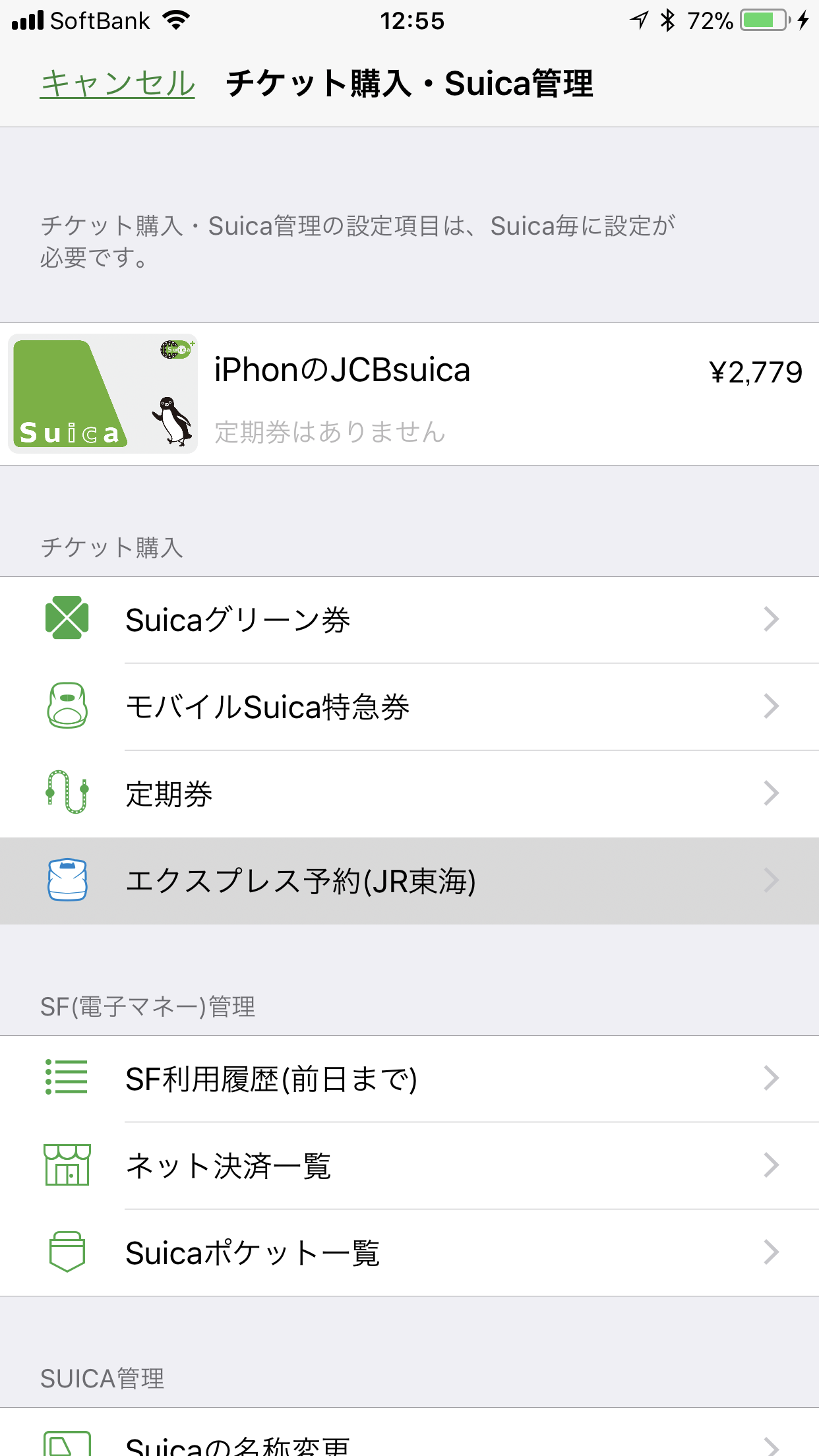Open Suicaグリーン券 purchase
819x1456 pixels.
tap(409, 620)
